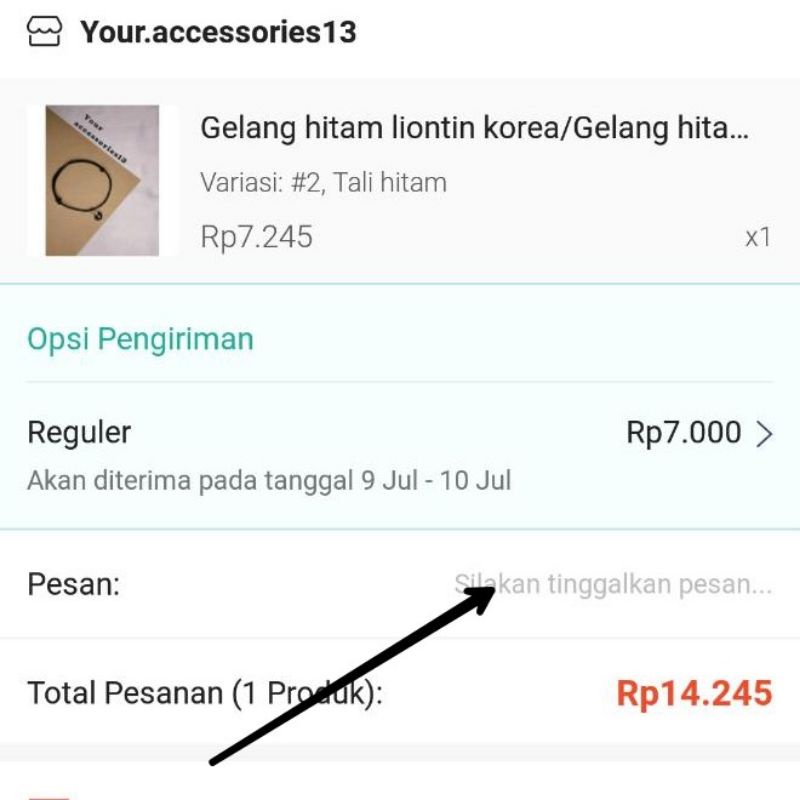Open the Your.accessories13 shop
This screenshot has width=800, height=800.
[x=217, y=32]
